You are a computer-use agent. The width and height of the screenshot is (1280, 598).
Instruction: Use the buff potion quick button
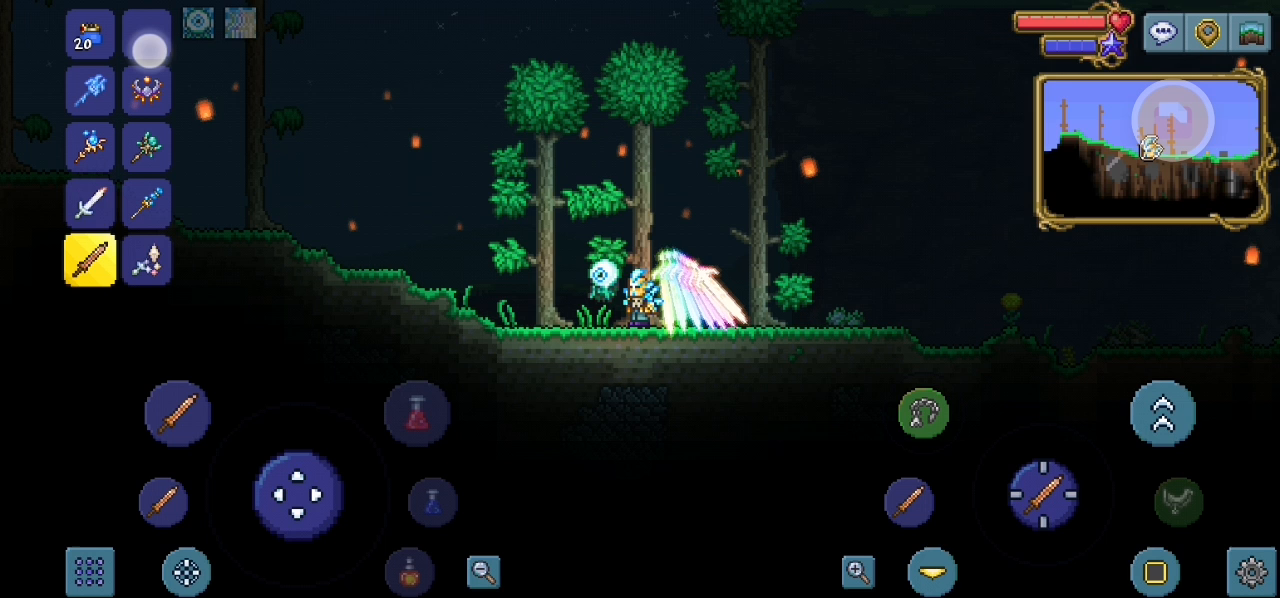point(409,572)
